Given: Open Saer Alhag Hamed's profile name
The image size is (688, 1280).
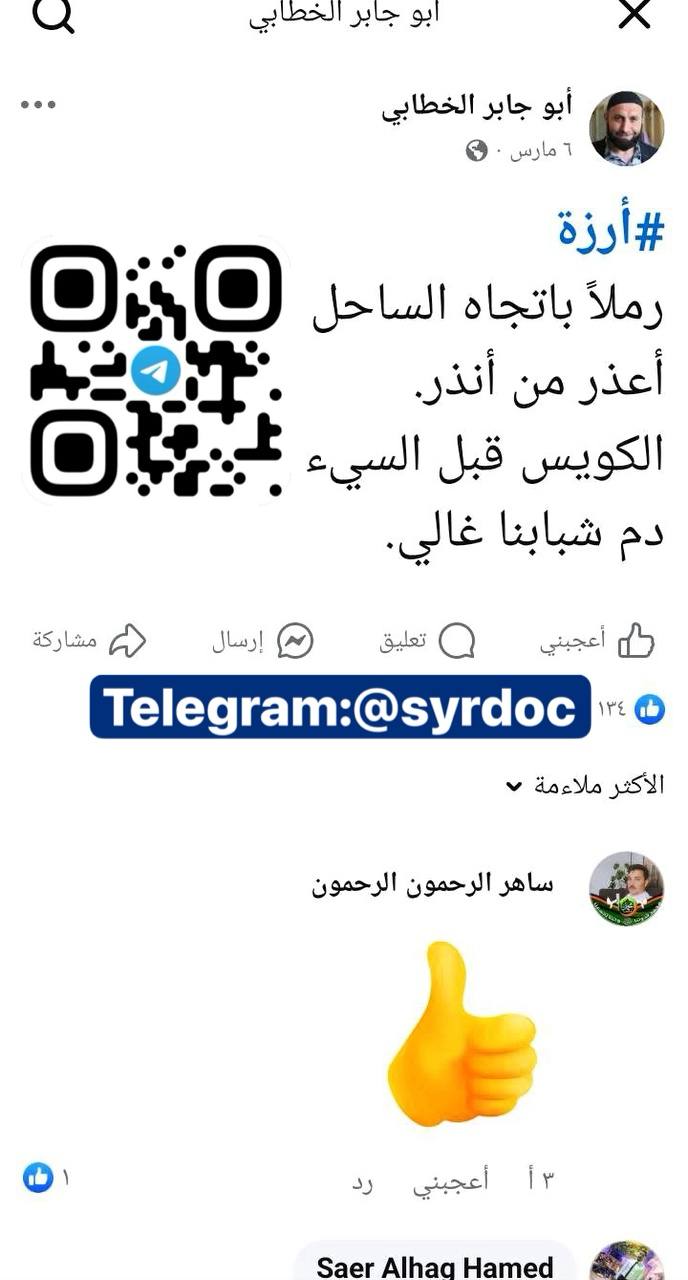Looking at the screenshot, I should 435,1266.
